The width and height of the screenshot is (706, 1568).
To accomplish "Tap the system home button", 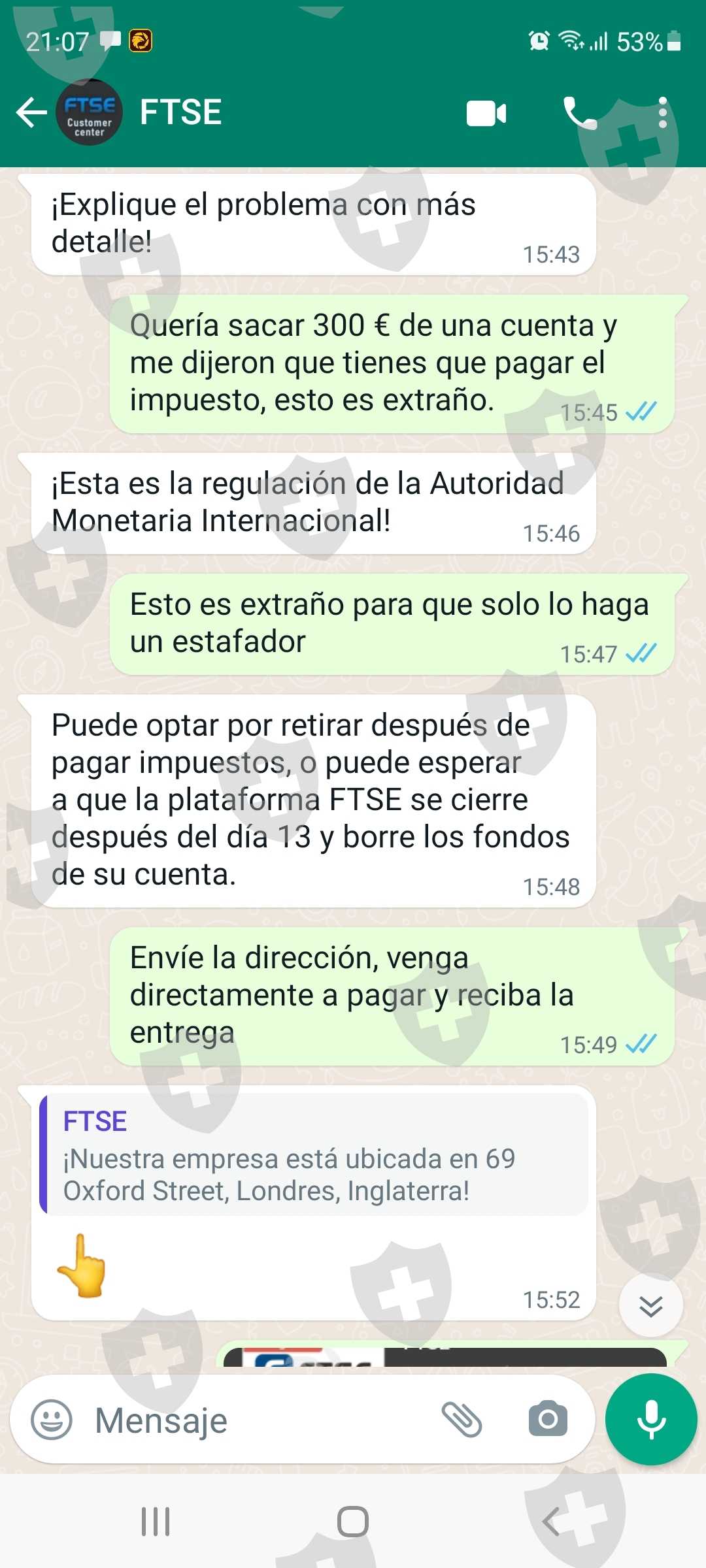I will (353, 1522).
